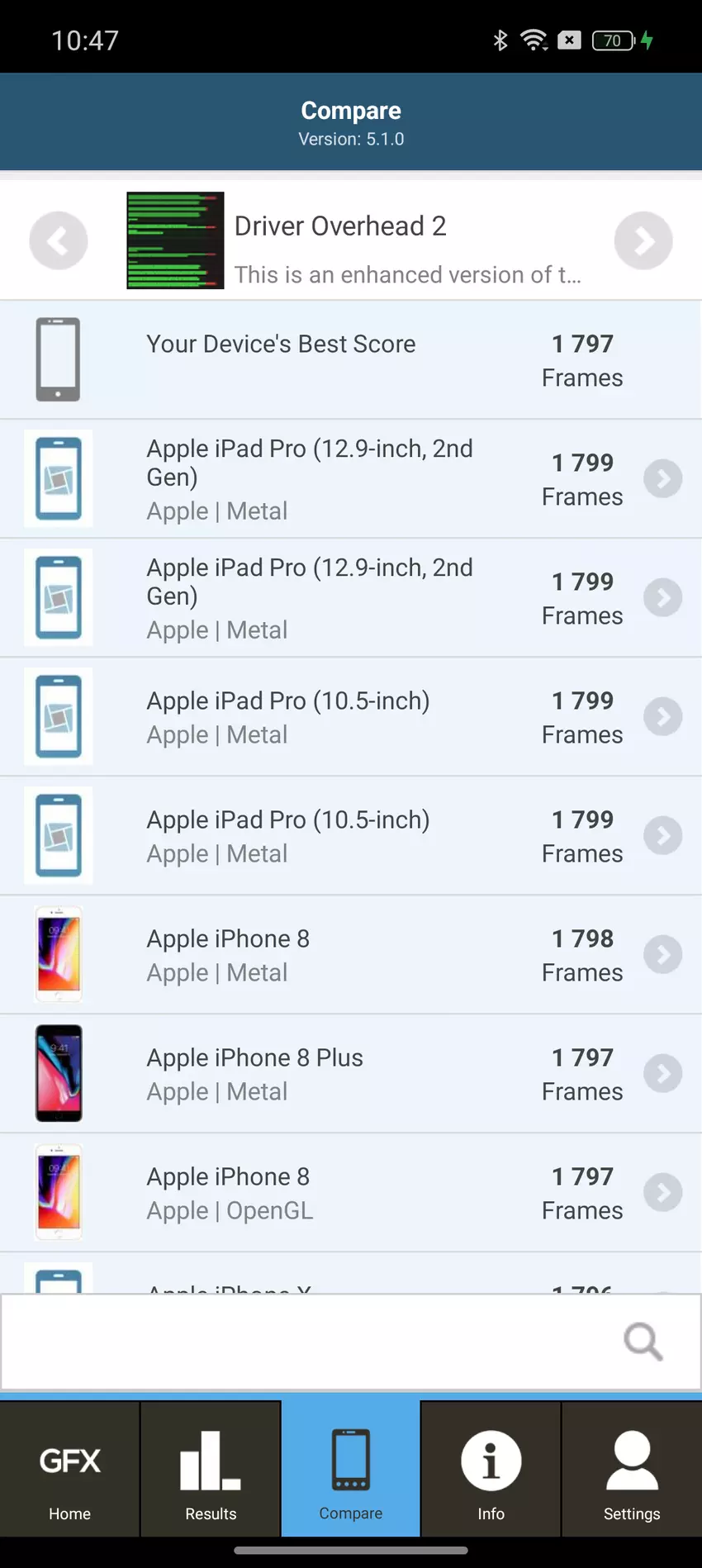702x1568 pixels.
Task: Tap the search magnifier icon
Action: 643,1342
